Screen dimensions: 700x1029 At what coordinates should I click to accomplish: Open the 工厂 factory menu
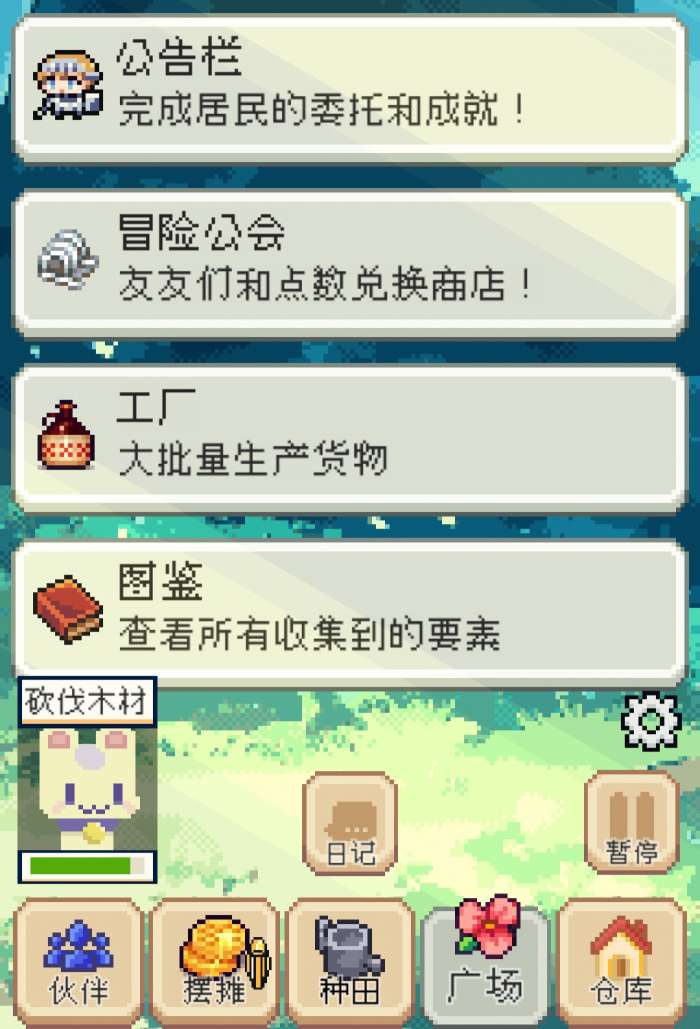point(349,438)
